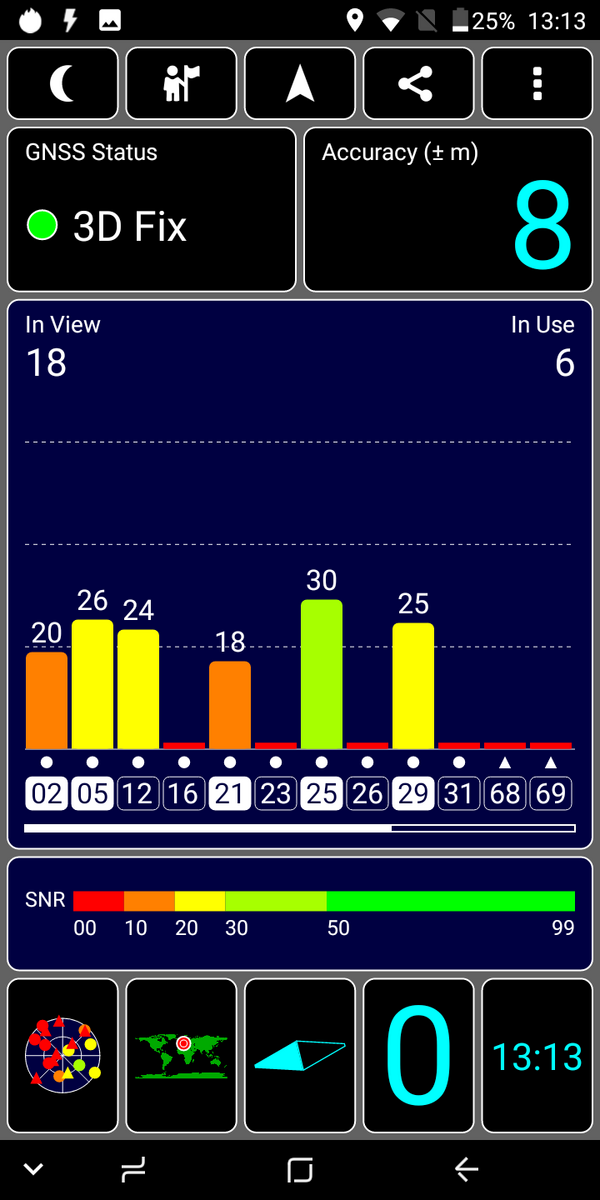Open the three-dot overflow menu

[537, 84]
